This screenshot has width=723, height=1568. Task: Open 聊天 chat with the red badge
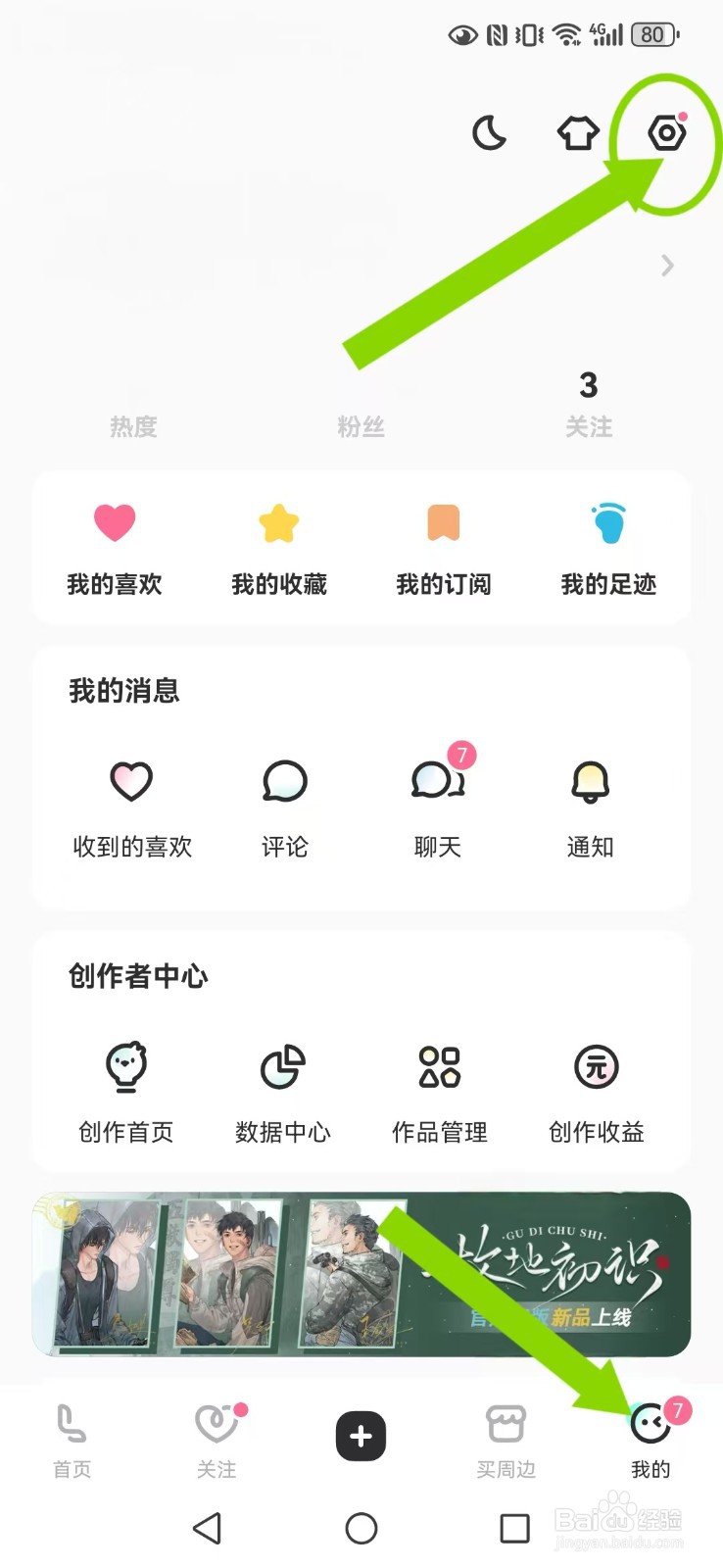pyautogui.click(x=436, y=781)
